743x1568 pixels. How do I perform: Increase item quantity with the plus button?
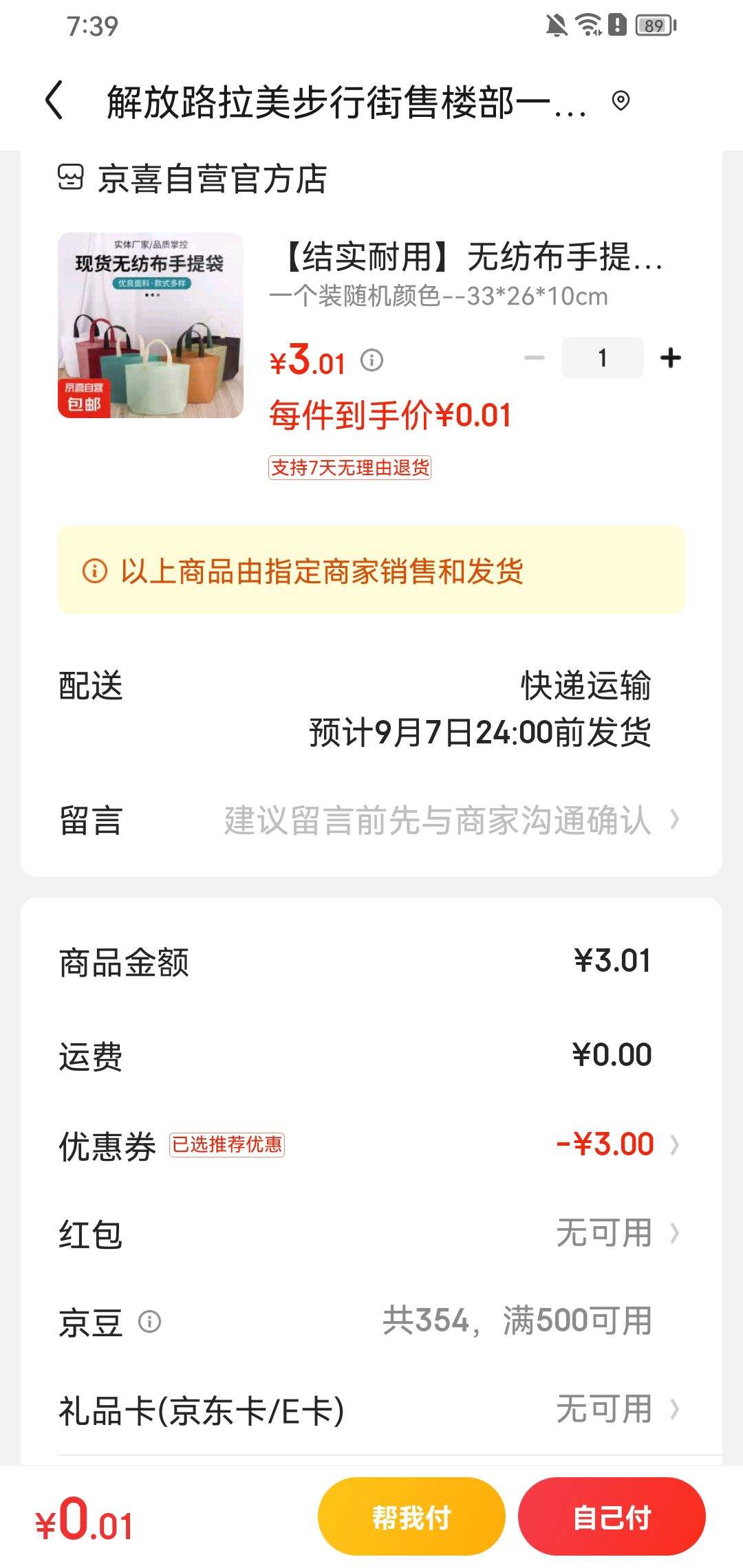click(670, 358)
